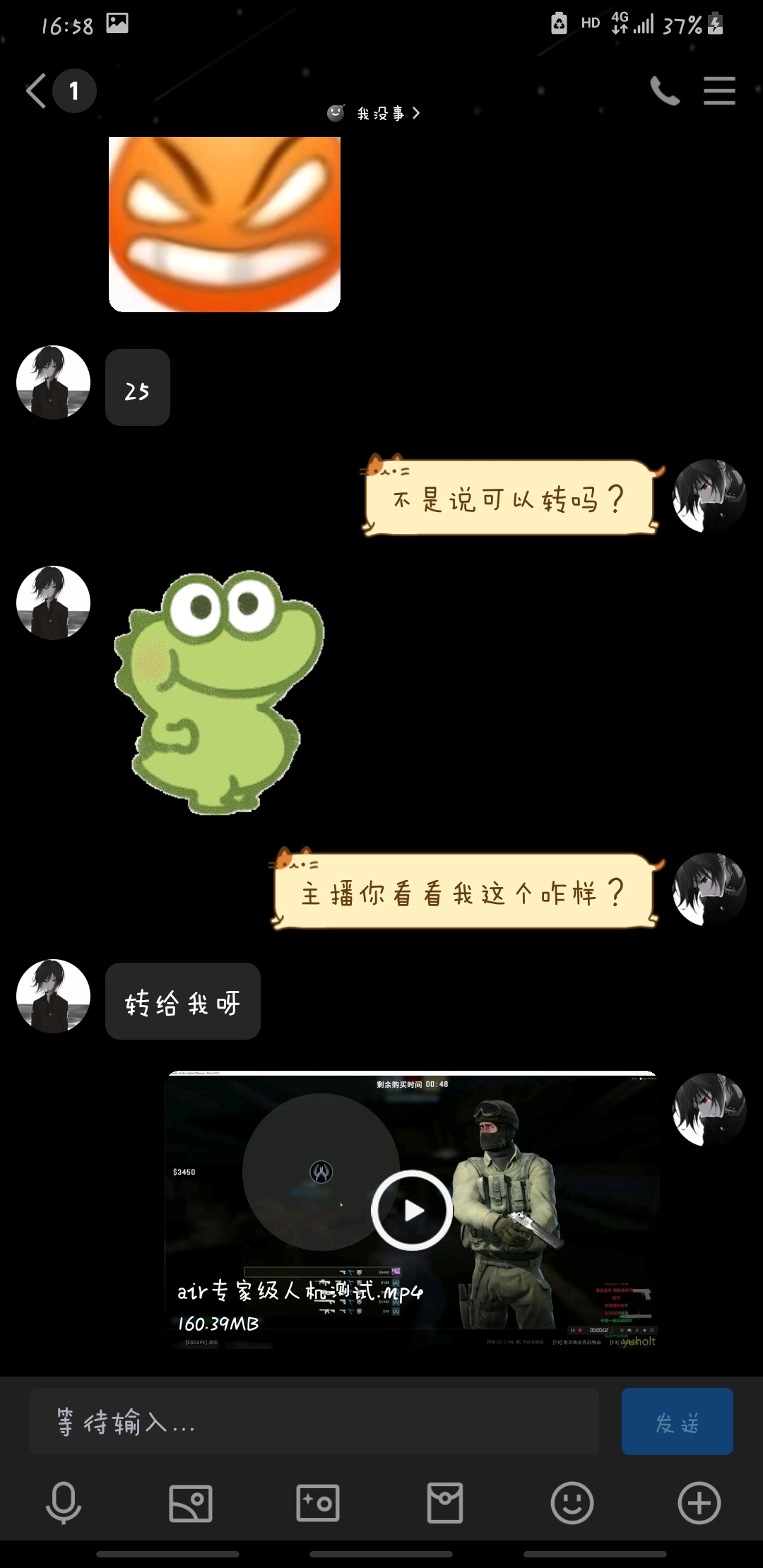Image resolution: width=763 pixels, height=1568 pixels.
Task: Play the air专家级人机测试.mp4 video
Action: pos(412,1211)
